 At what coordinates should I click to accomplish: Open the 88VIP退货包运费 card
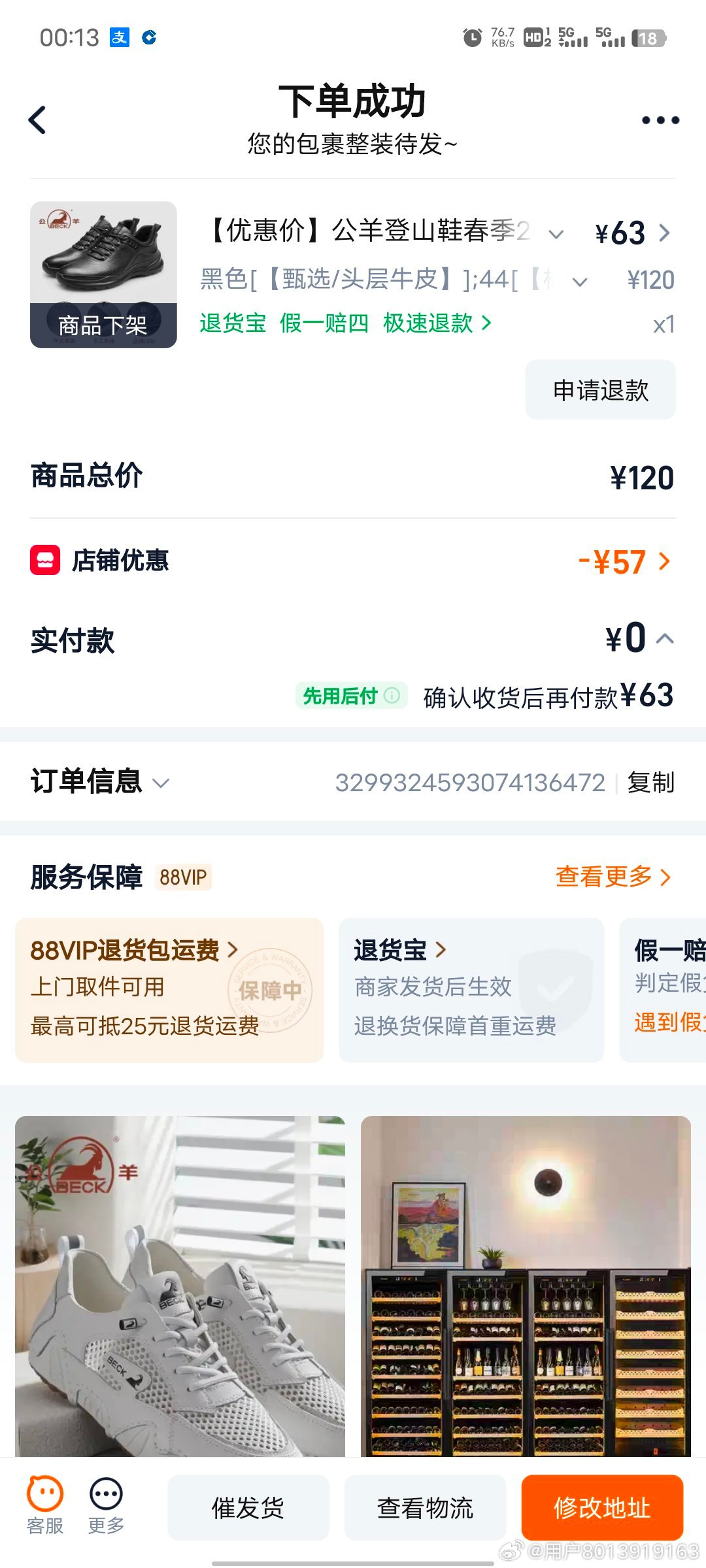(x=169, y=989)
